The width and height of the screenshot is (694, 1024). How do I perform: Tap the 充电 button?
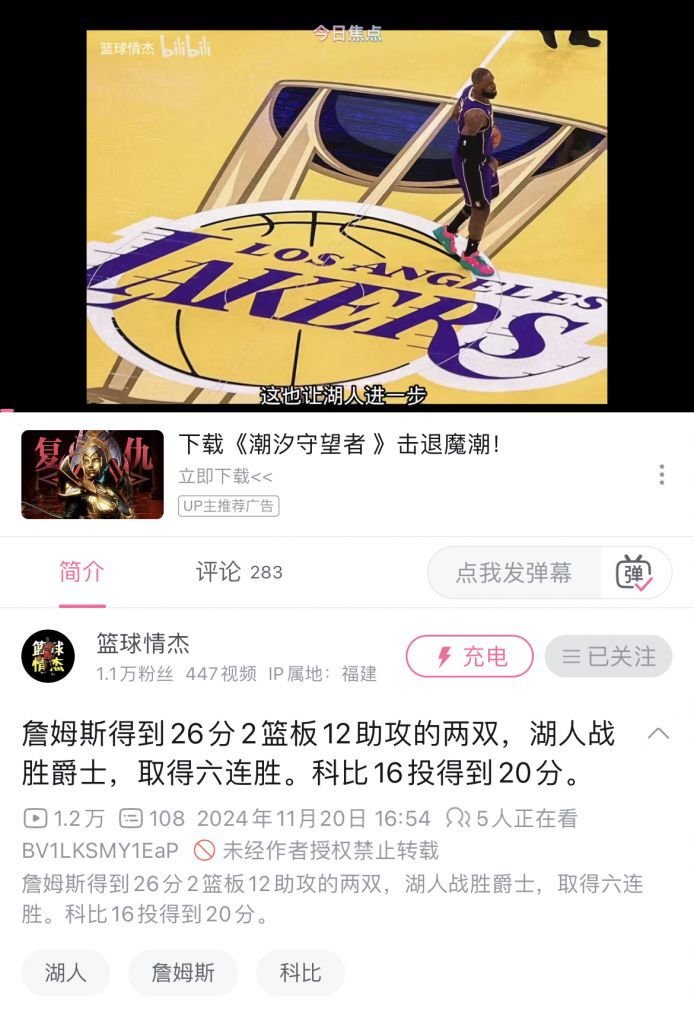click(x=469, y=656)
